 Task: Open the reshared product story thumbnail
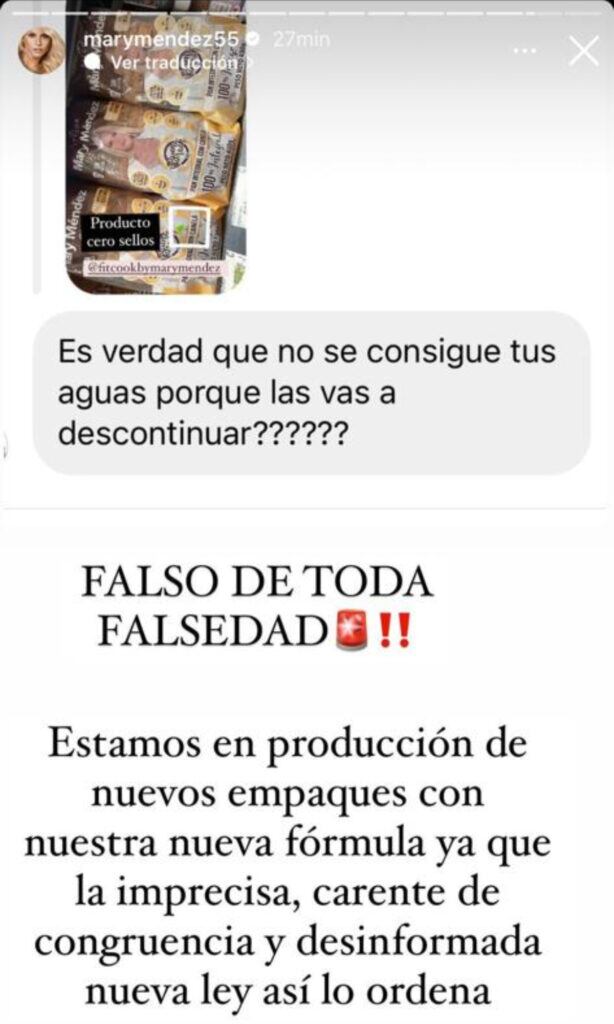(x=156, y=150)
